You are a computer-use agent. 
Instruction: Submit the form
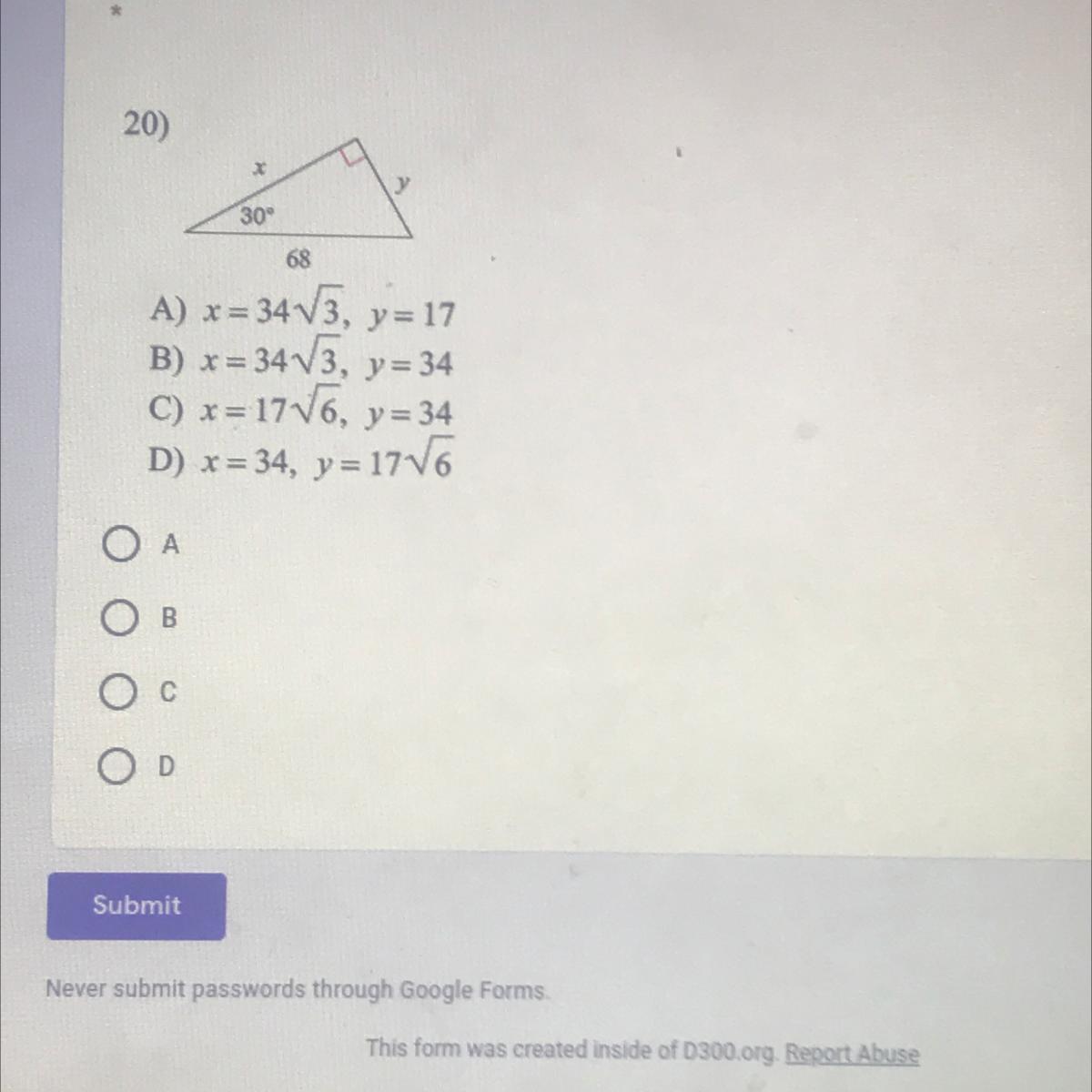coord(136,905)
